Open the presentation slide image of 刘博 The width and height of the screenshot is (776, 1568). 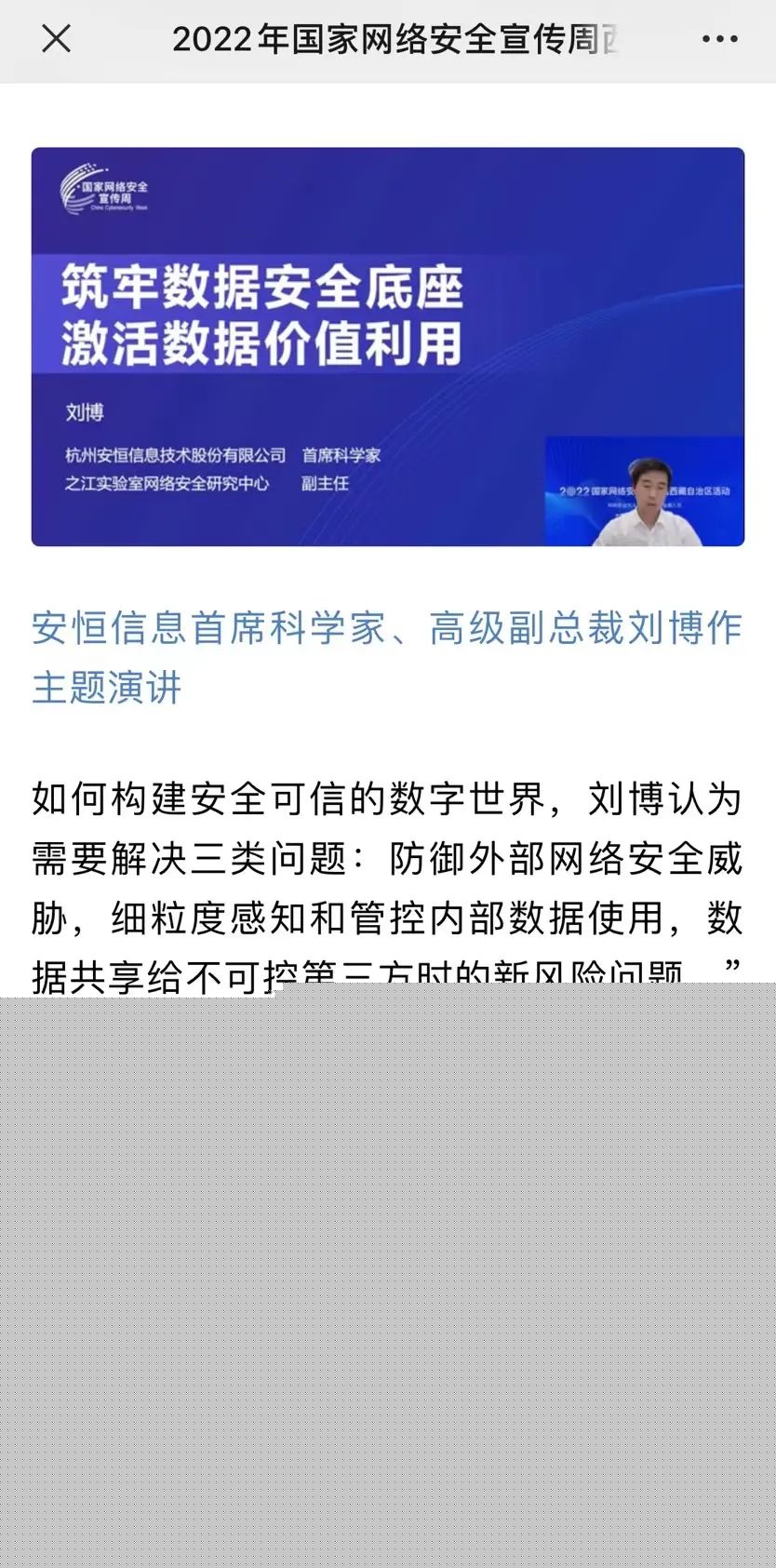coord(388,346)
